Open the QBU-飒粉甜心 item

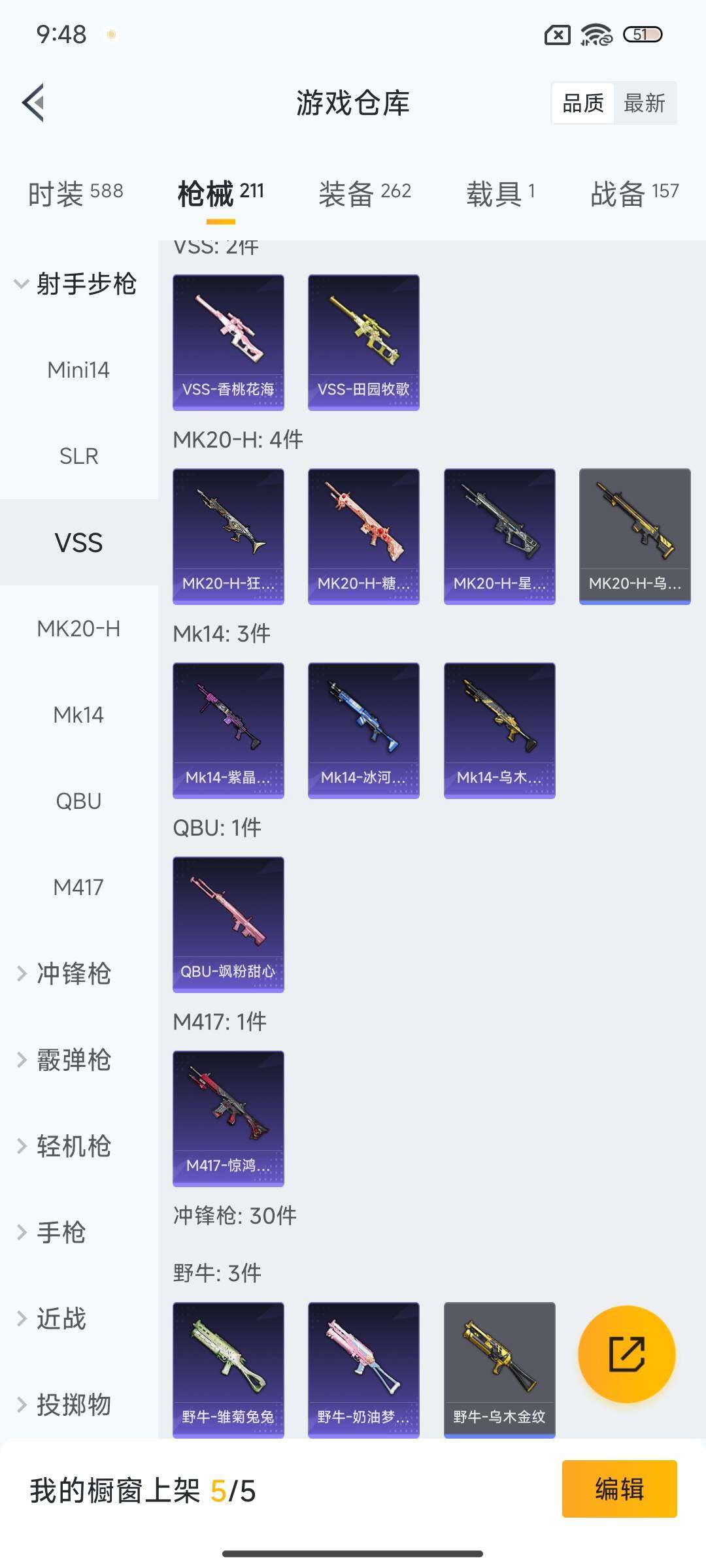tap(228, 924)
